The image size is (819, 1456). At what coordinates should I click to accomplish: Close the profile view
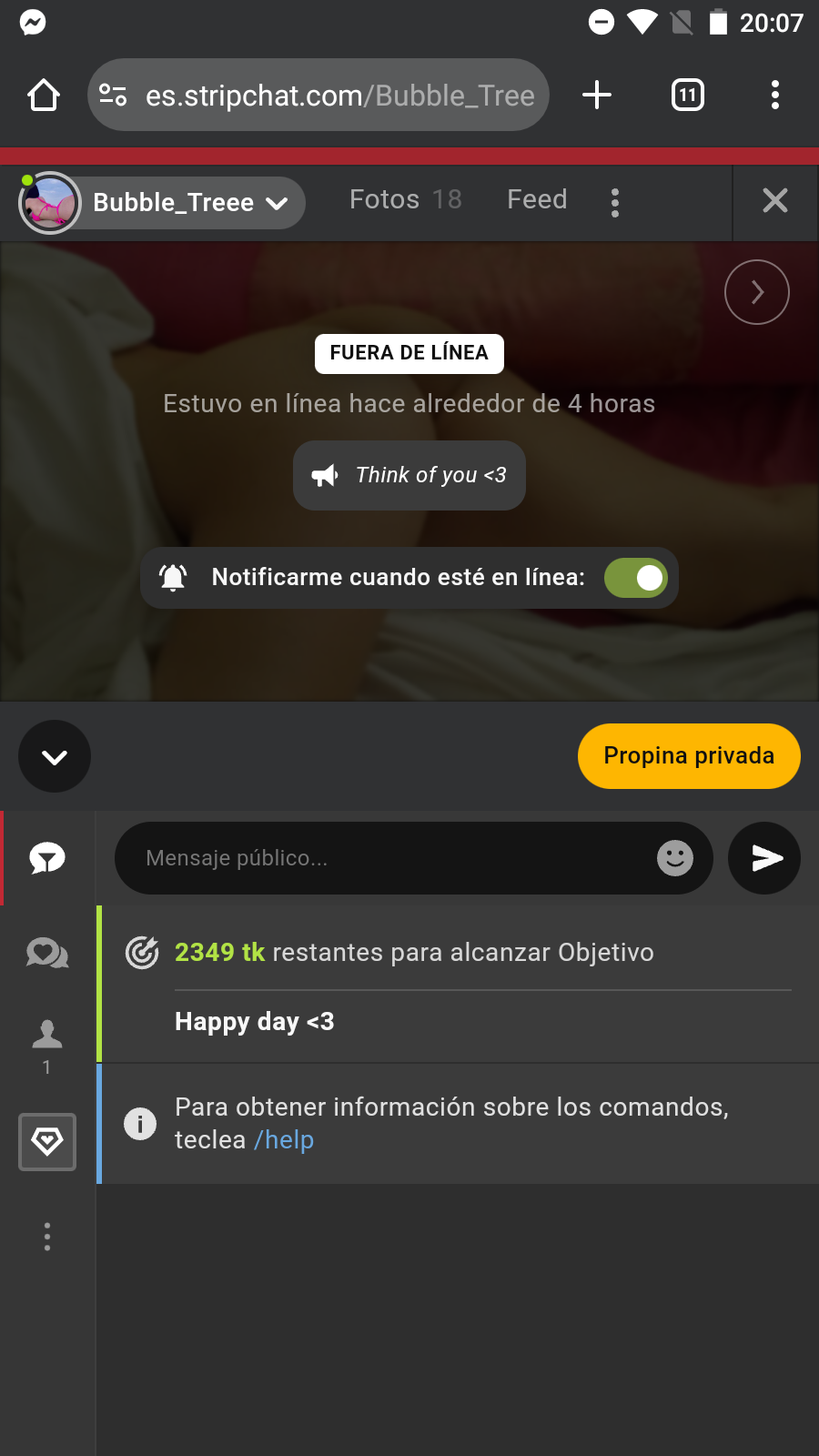tap(774, 200)
